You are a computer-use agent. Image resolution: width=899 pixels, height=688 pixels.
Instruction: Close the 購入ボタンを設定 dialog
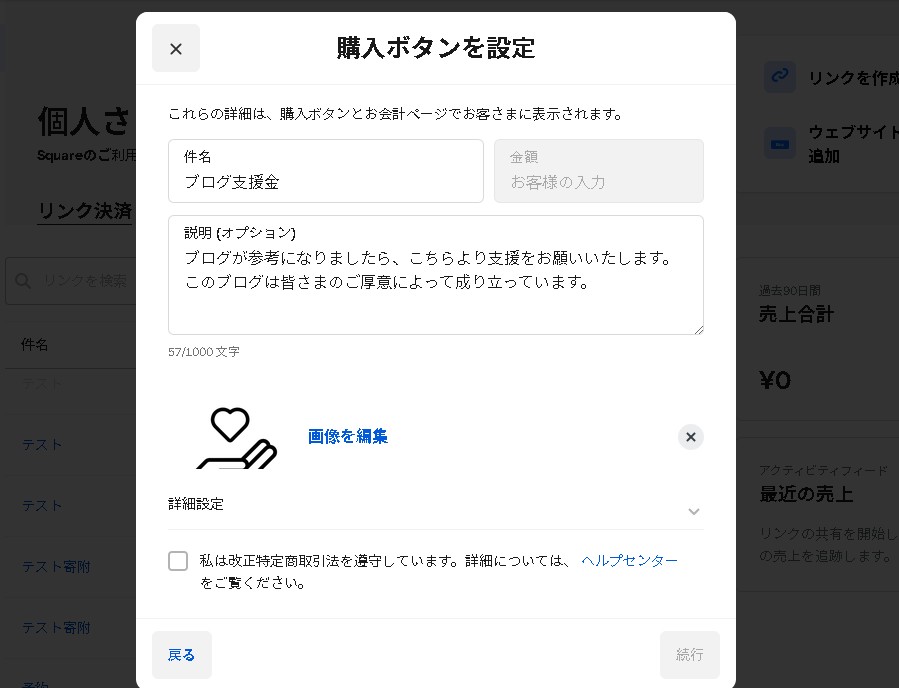(x=176, y=48)
